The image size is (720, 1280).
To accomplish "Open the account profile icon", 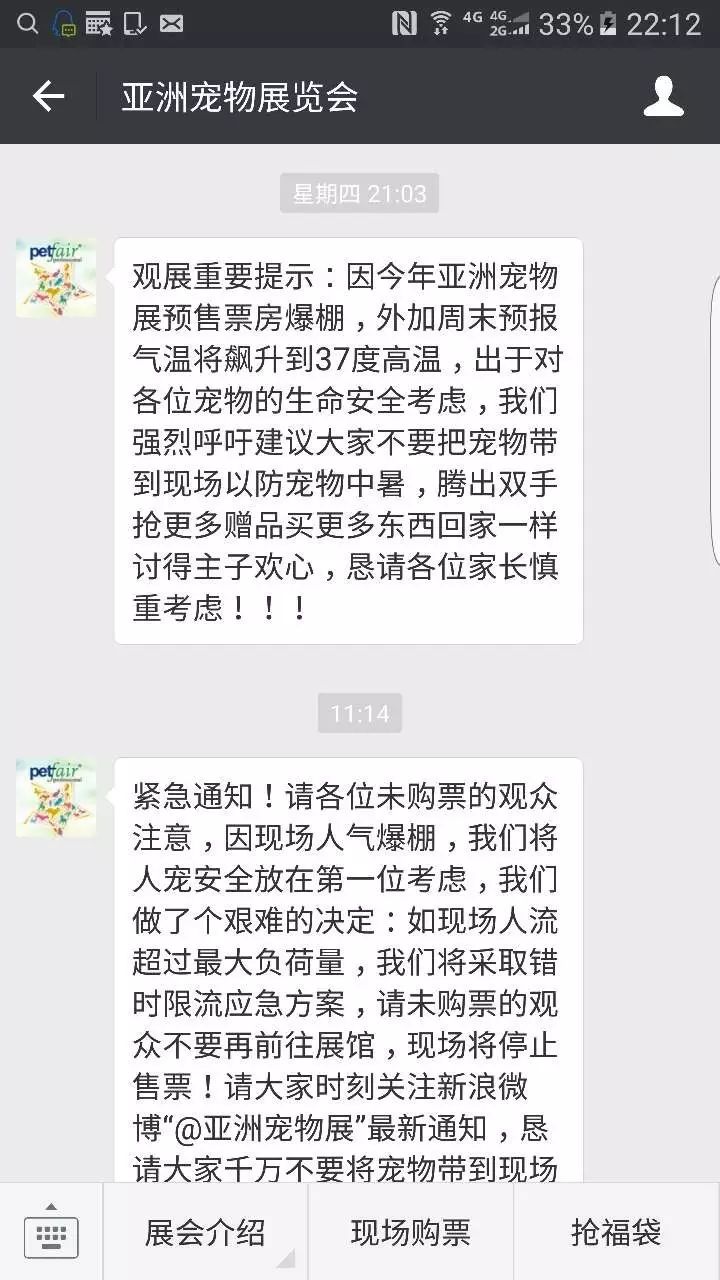I will coord(662,97).
